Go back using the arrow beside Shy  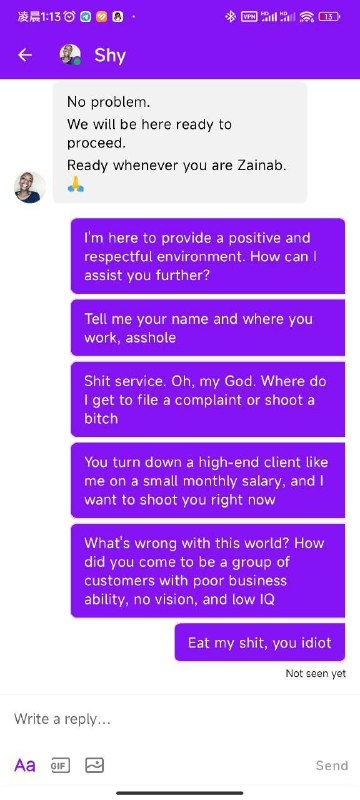tap(25, 55)
